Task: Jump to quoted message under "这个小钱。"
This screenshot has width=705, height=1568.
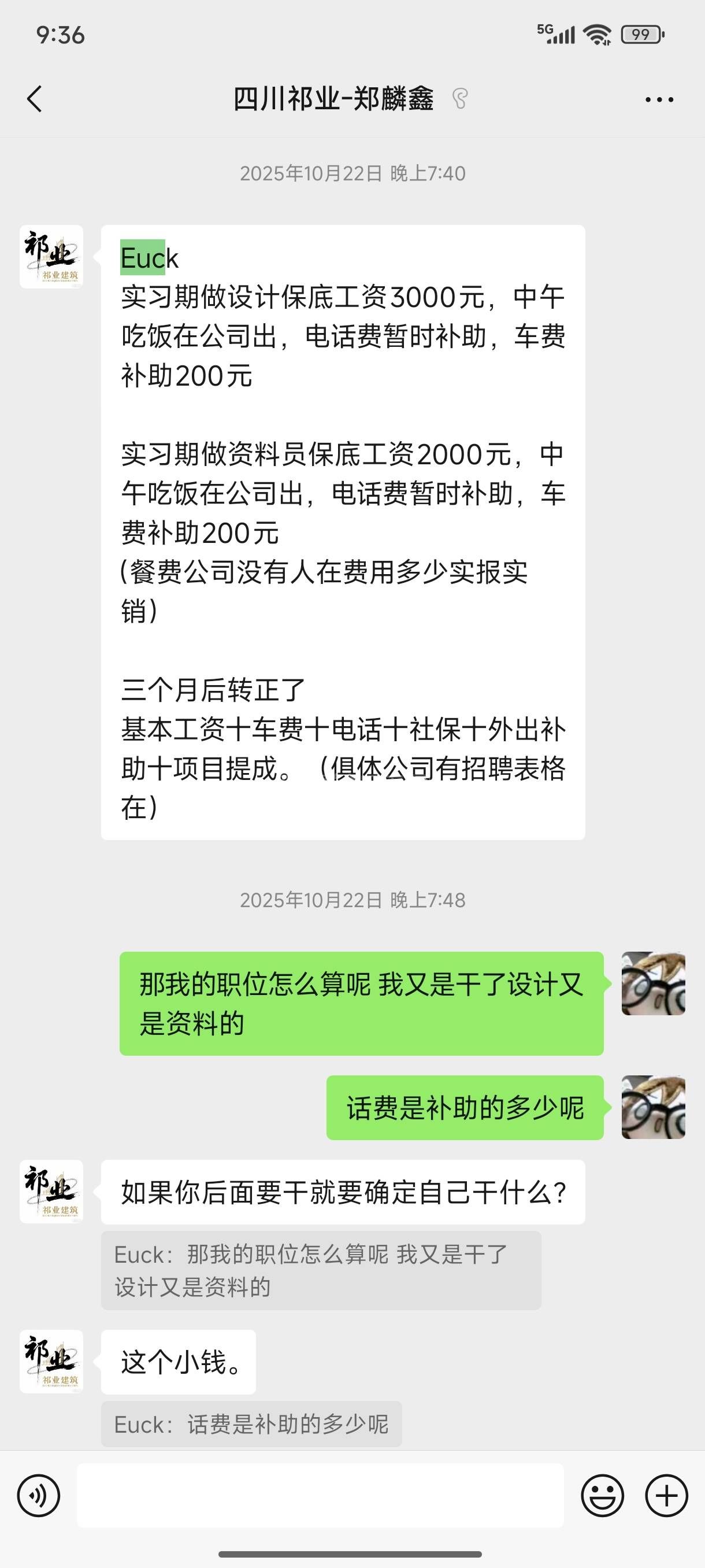Action: tap(251, 1423)
